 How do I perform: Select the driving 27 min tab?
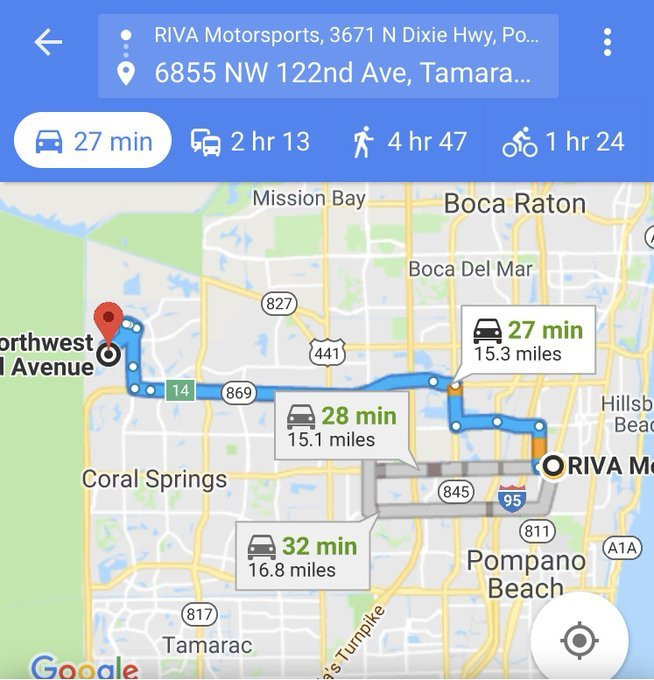point(93,142)
